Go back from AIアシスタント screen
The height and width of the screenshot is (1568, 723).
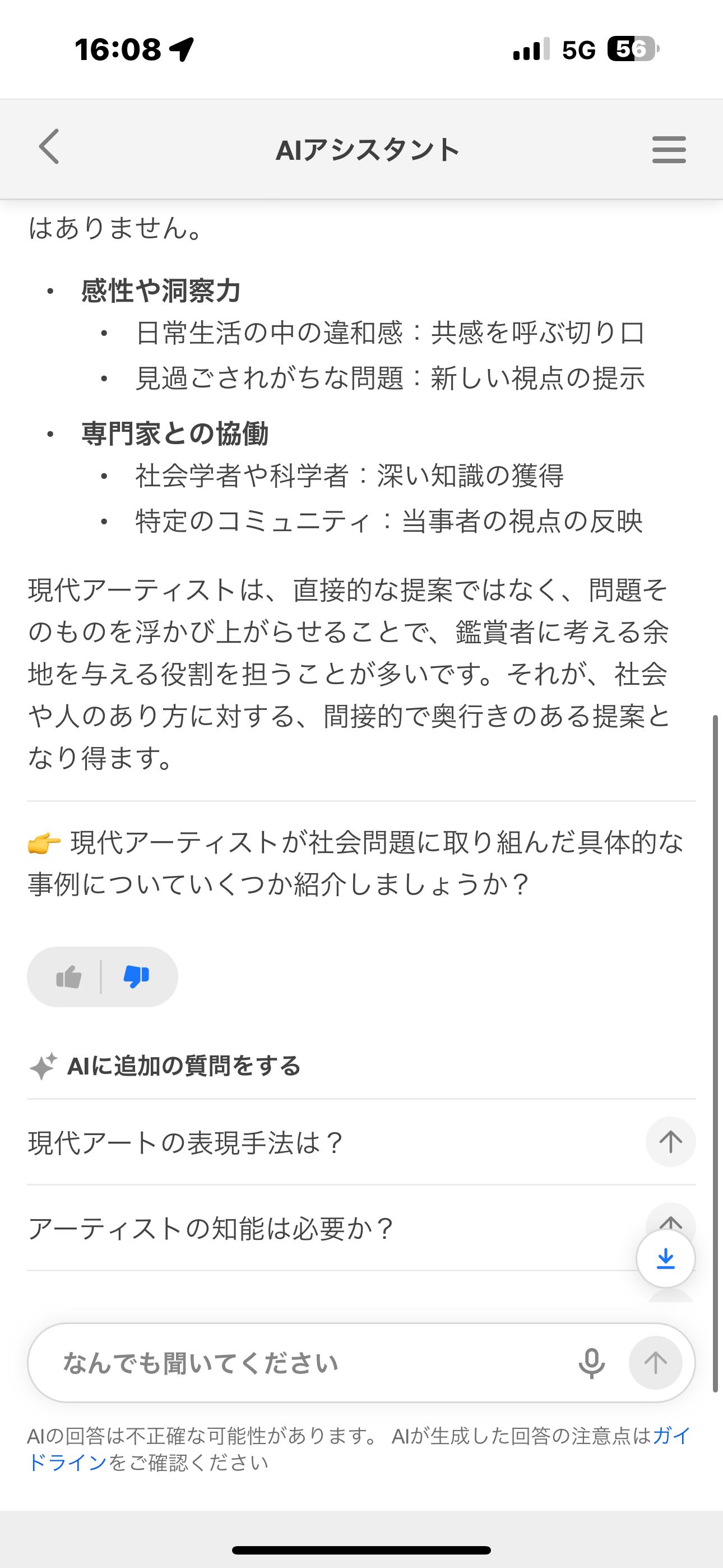(x=49, y=147)
